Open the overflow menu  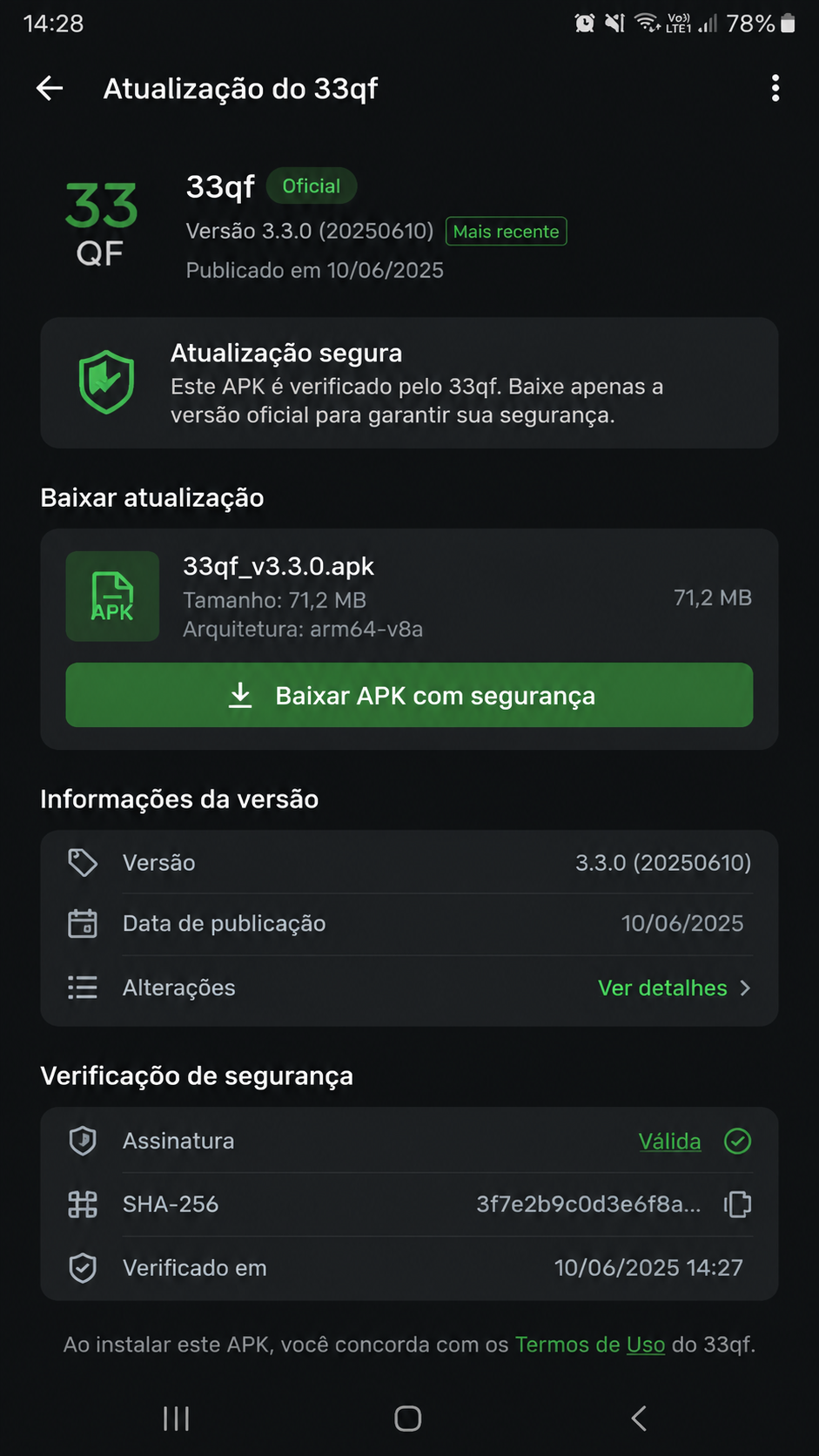775,88
